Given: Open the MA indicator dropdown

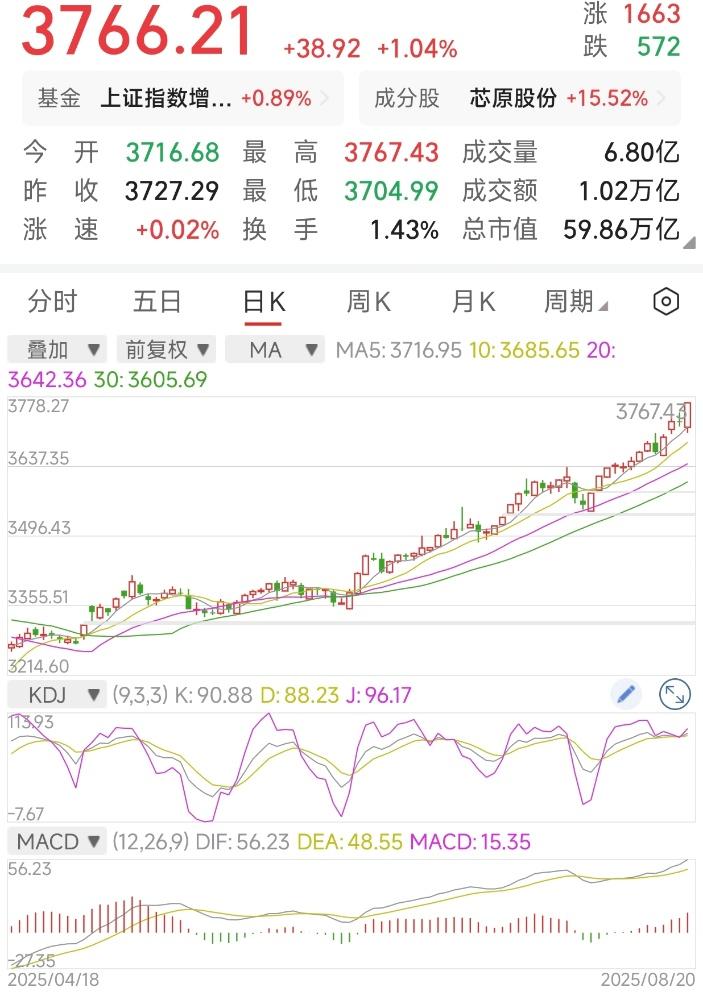Looking at the screenshot, I should pos(275,349).
